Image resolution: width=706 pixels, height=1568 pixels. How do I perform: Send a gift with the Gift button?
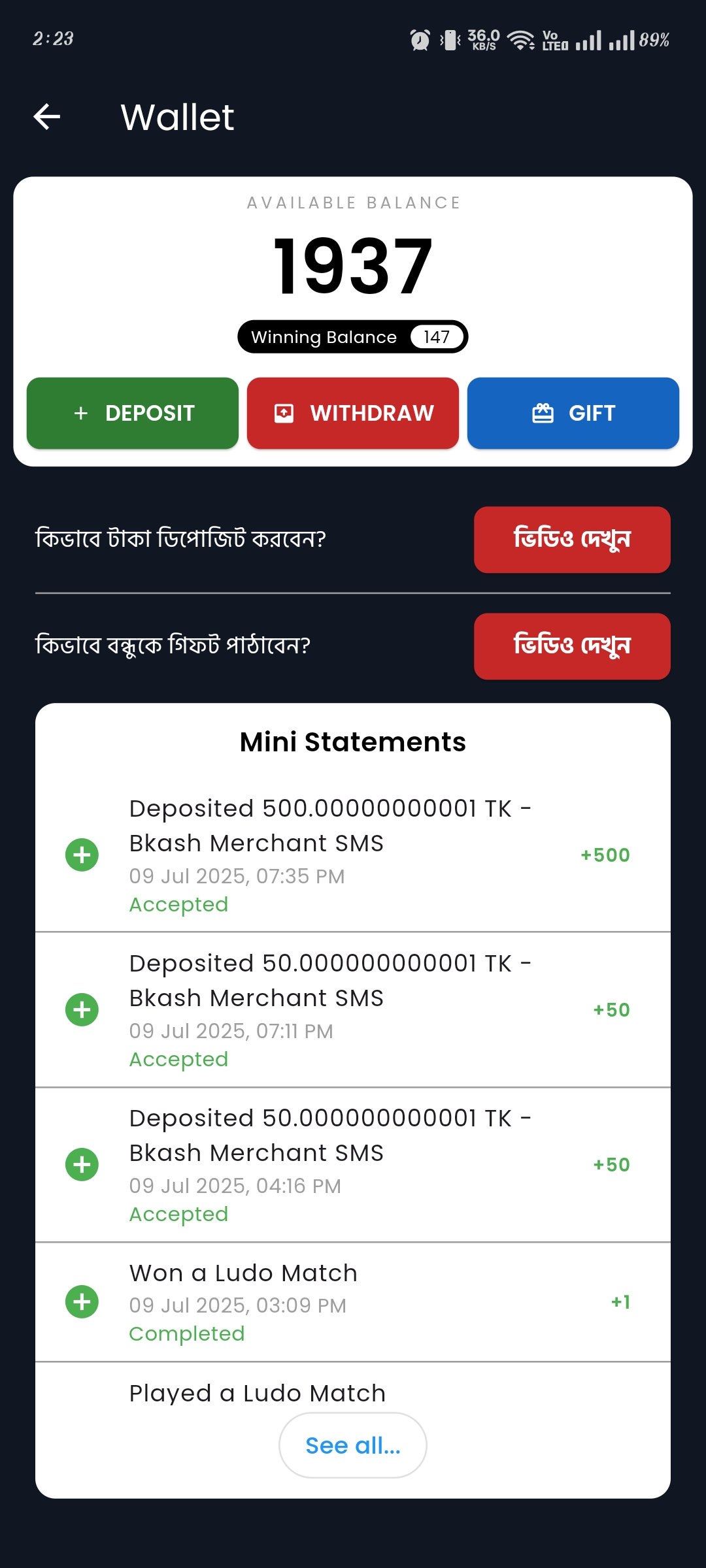coord(573,413)
